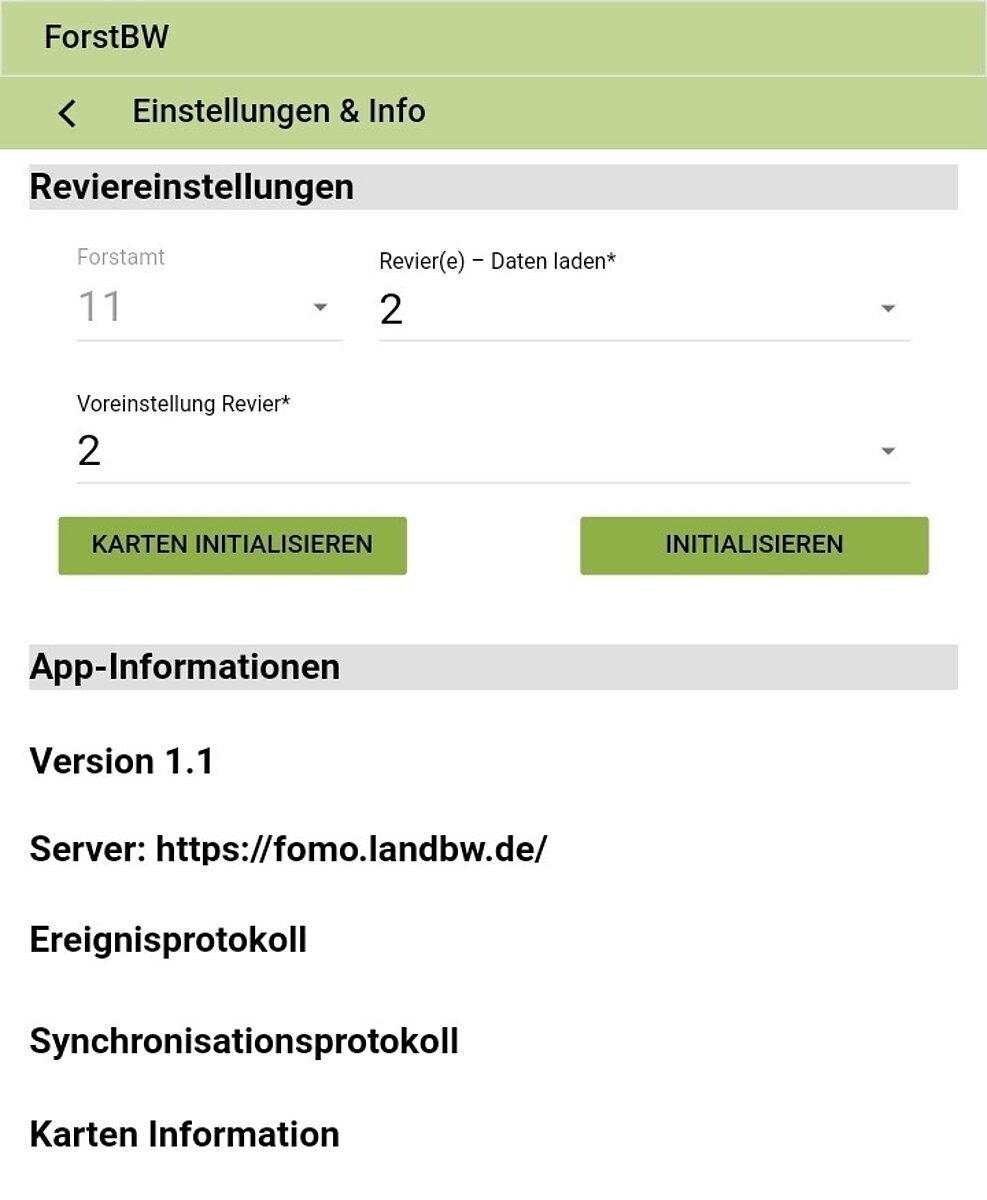The height and width of the screenshot is (1200, 987).
Task: Expand the Revier(e) – Daten laden dropdown
Action: (644, 309)
